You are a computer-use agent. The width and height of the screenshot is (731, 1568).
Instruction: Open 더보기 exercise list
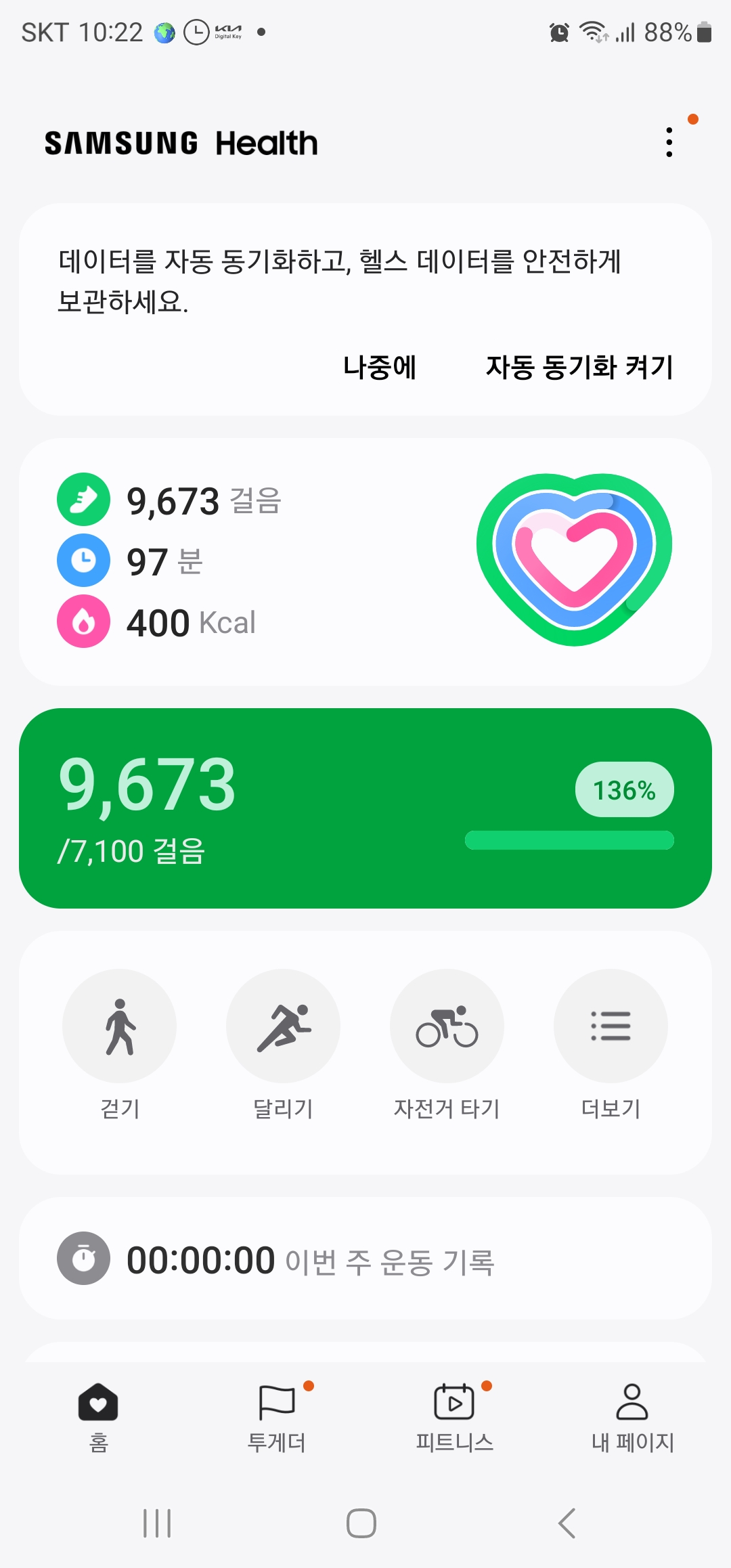pyautogui.click(x=611, y=1026)
